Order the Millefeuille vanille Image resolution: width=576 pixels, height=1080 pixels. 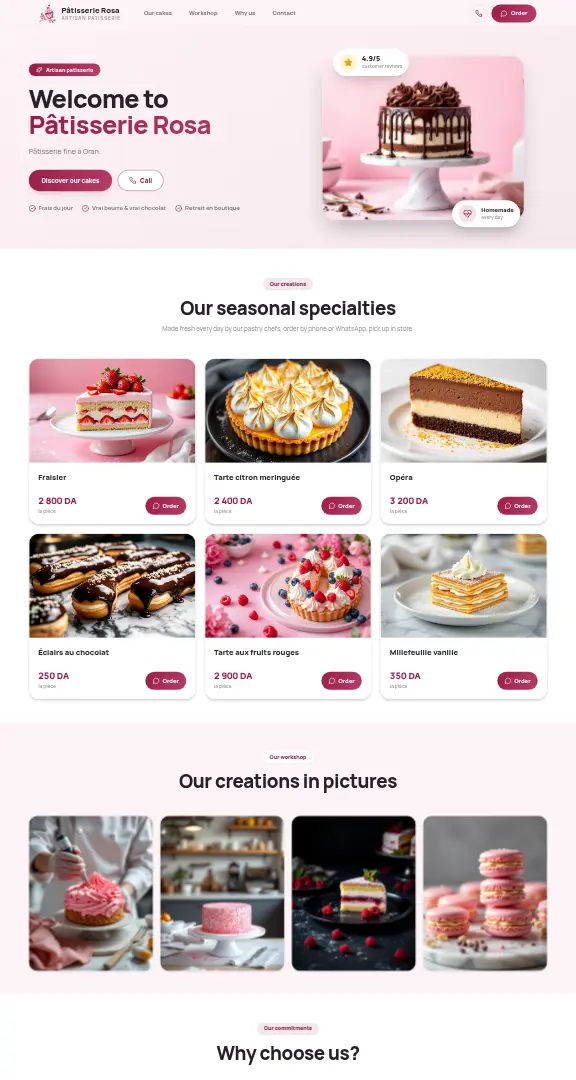pos(517,681)
